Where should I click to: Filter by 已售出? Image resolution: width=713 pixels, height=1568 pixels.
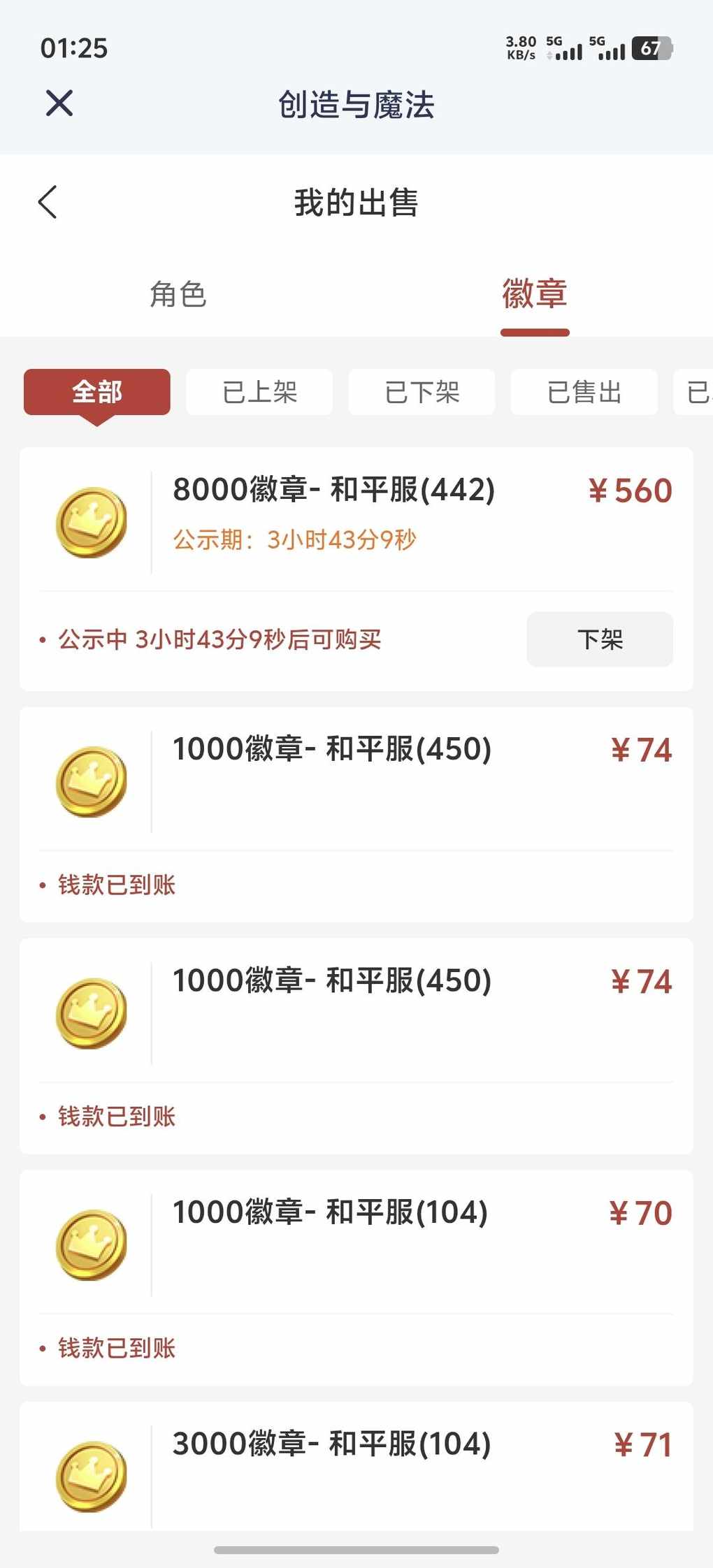(584, 392)
